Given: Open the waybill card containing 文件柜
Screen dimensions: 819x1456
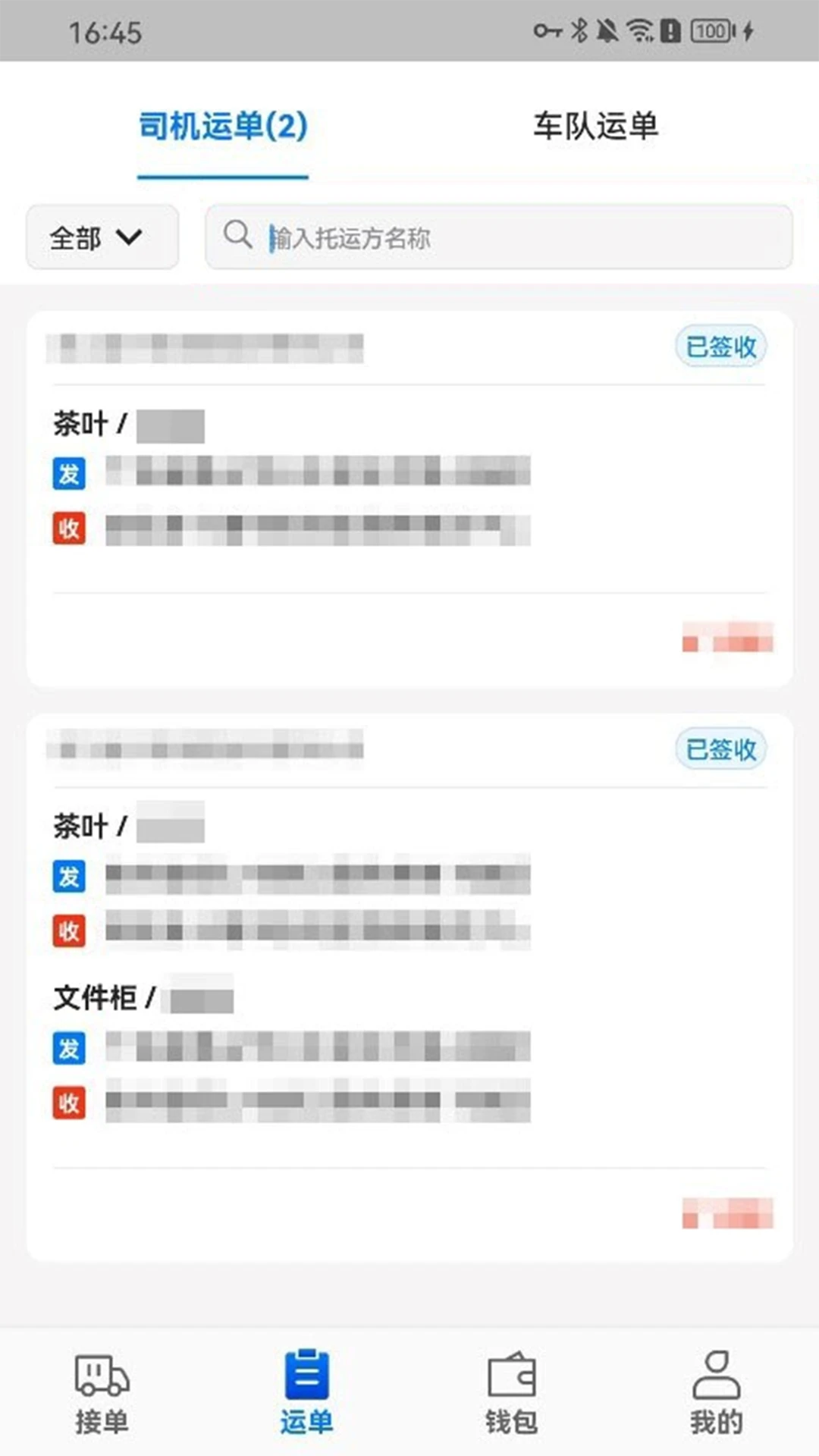Looking at the screenshot, I should click(x=409, y=986).
